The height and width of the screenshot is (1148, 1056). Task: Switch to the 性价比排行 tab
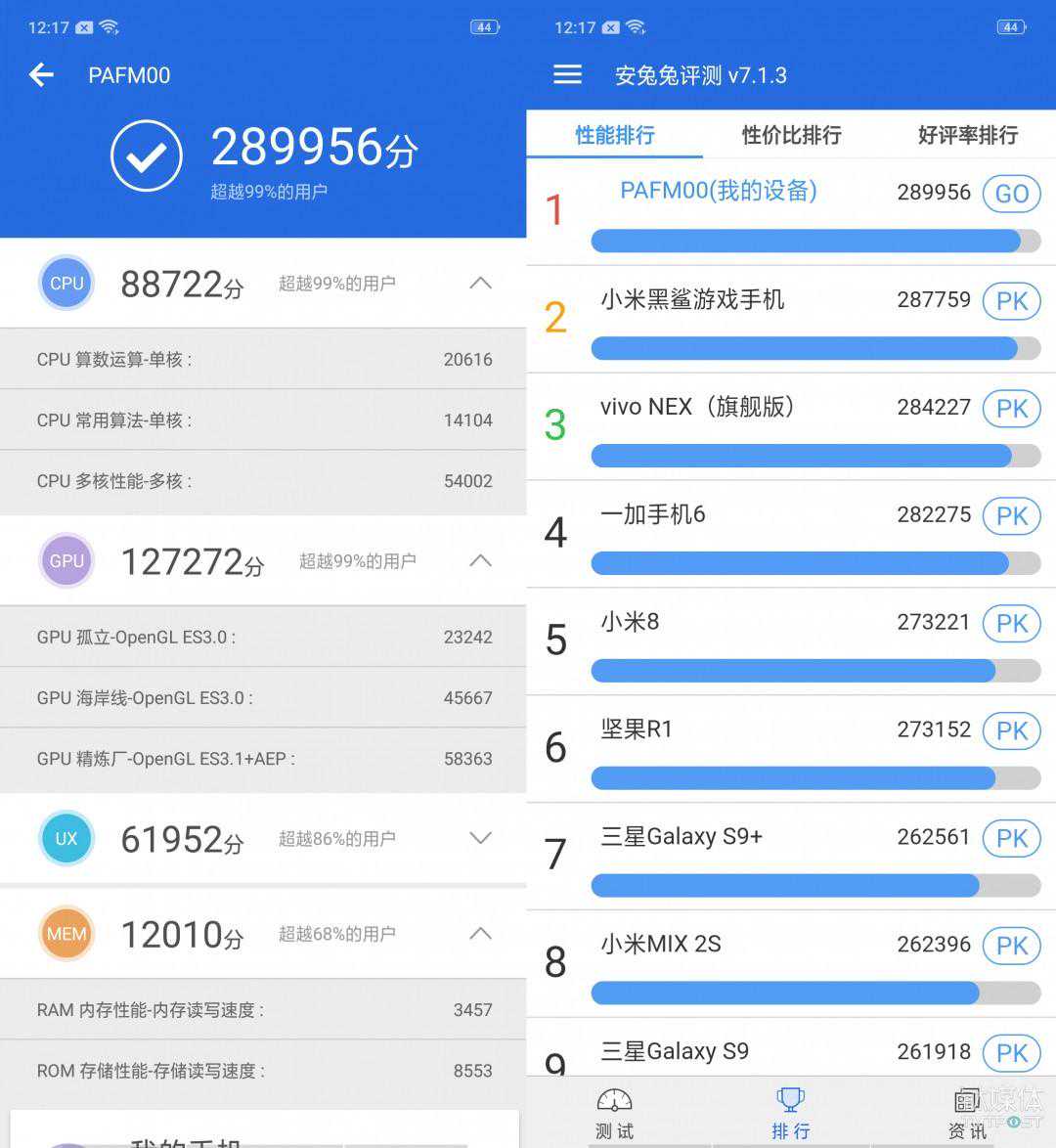tap(791, 135)
